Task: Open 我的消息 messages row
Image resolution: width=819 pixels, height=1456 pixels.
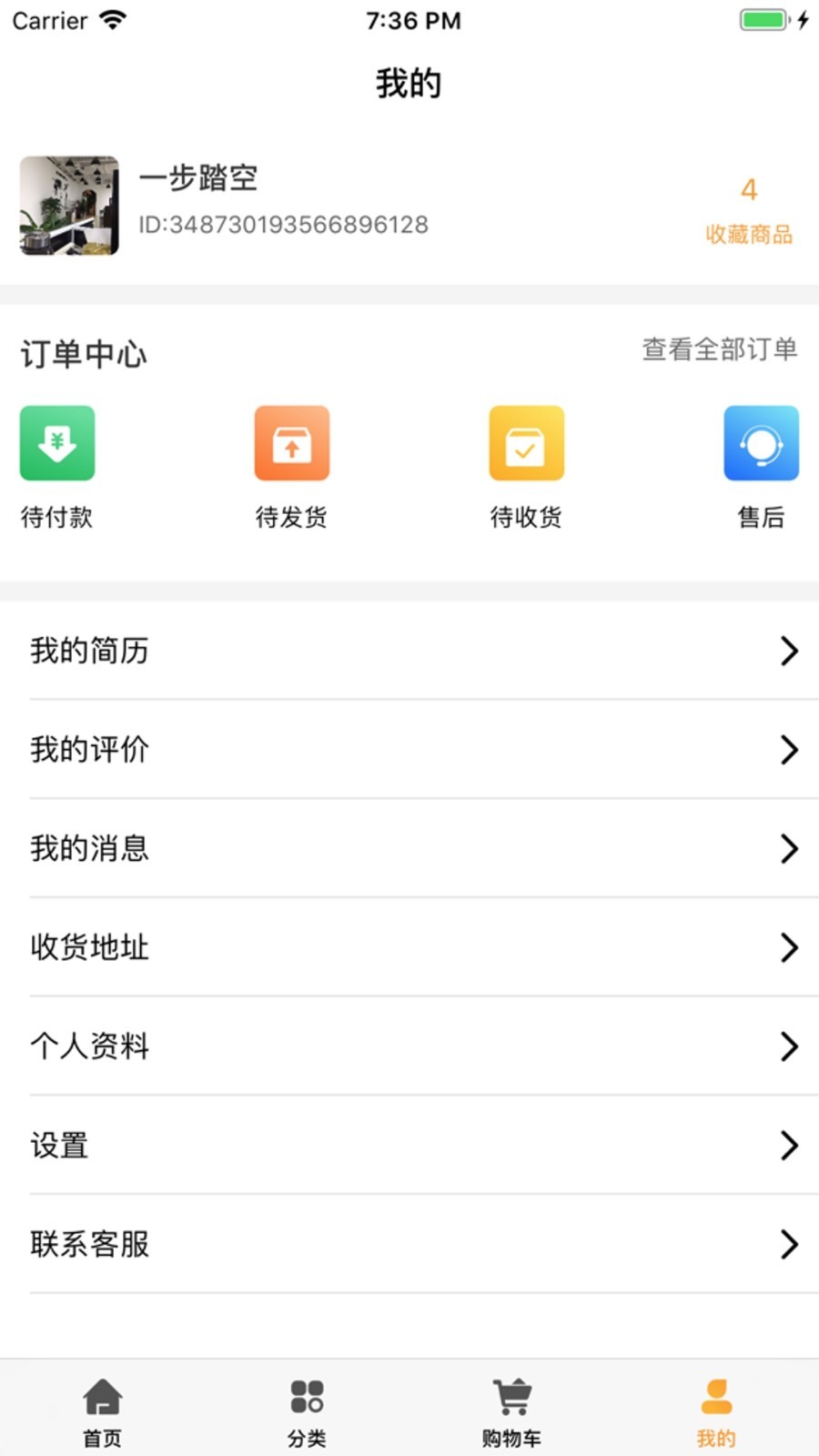Action: (x=409, y=848)
